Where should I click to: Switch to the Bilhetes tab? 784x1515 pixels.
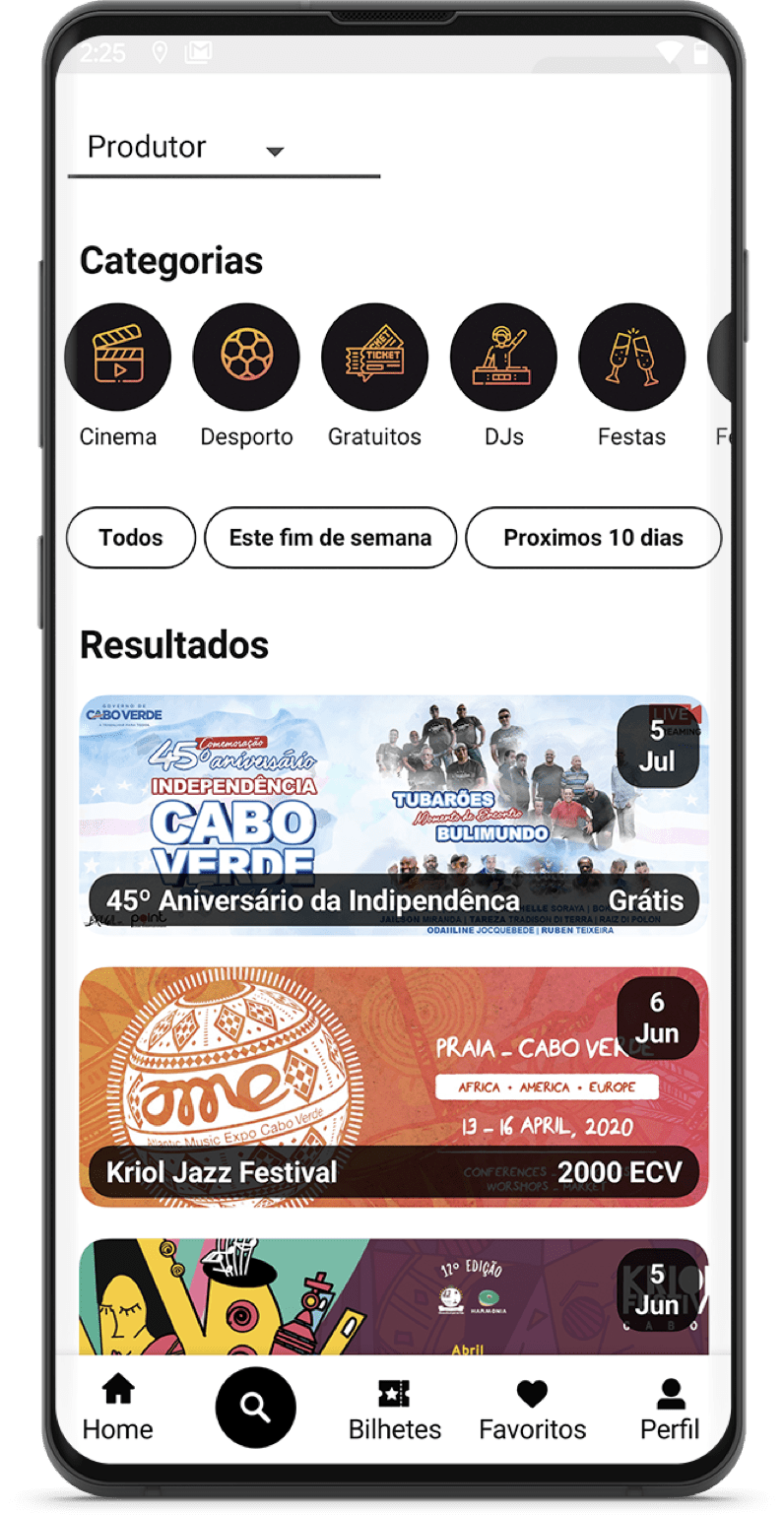[394, 1409]
